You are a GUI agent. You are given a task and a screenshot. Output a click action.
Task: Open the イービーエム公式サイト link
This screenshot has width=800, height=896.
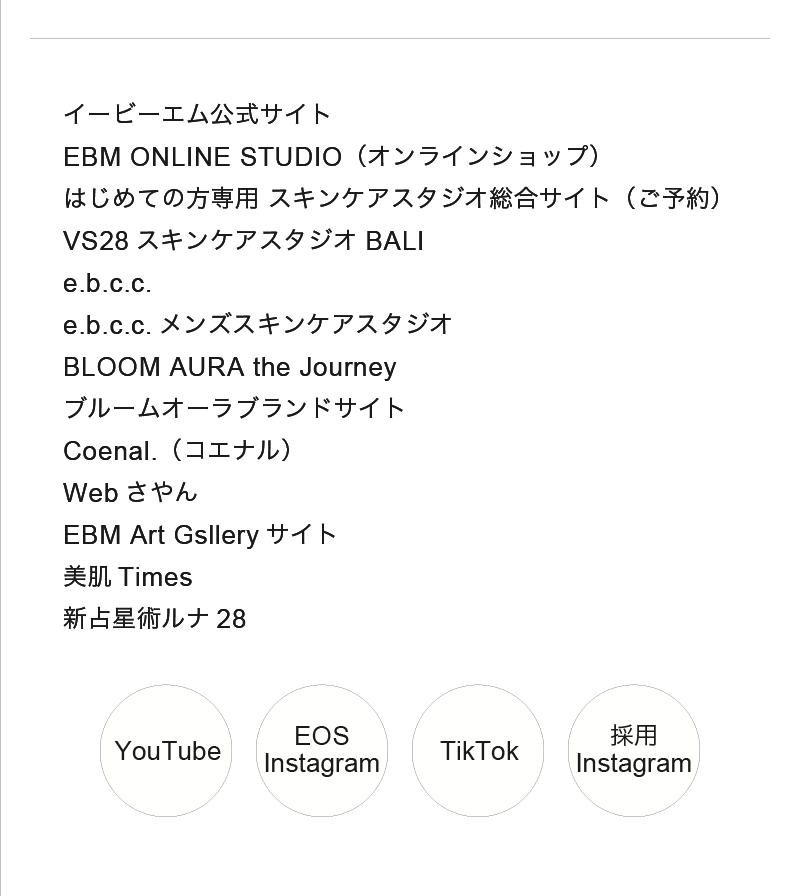[x=197, y=115]
